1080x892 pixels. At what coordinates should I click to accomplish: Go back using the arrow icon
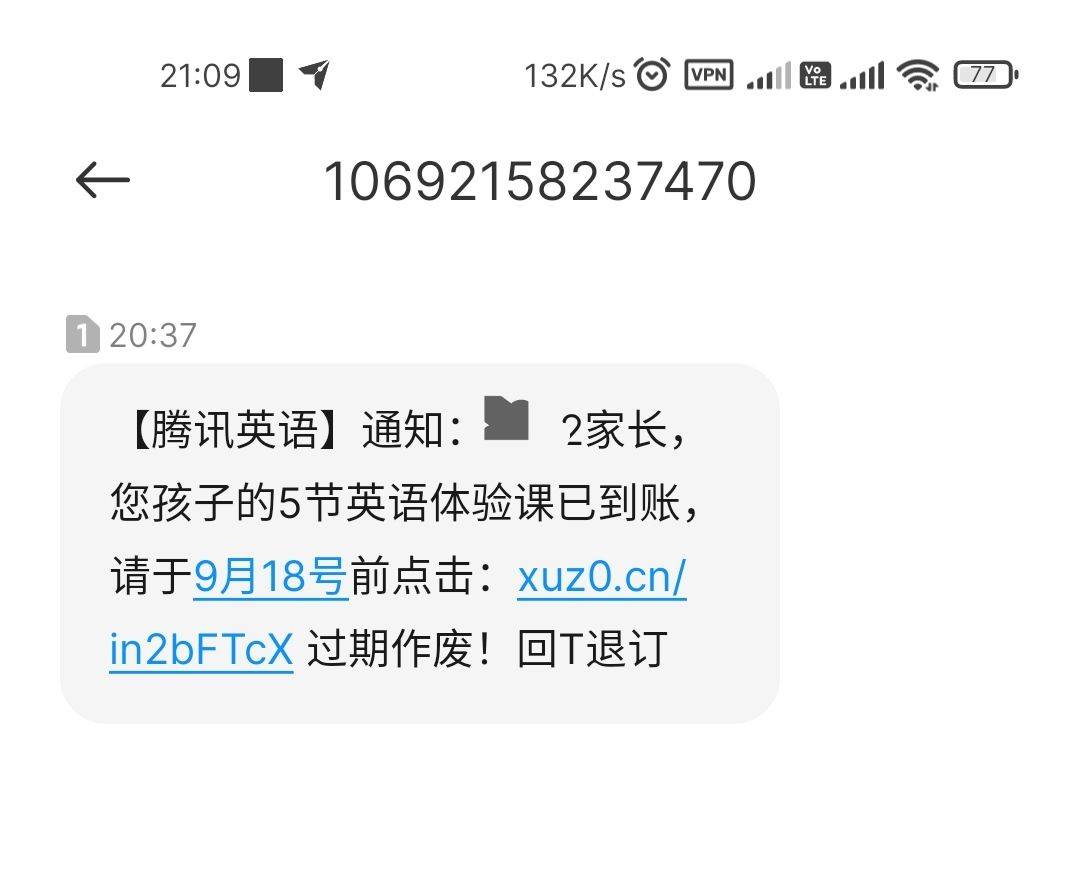(x=102, y=181)
